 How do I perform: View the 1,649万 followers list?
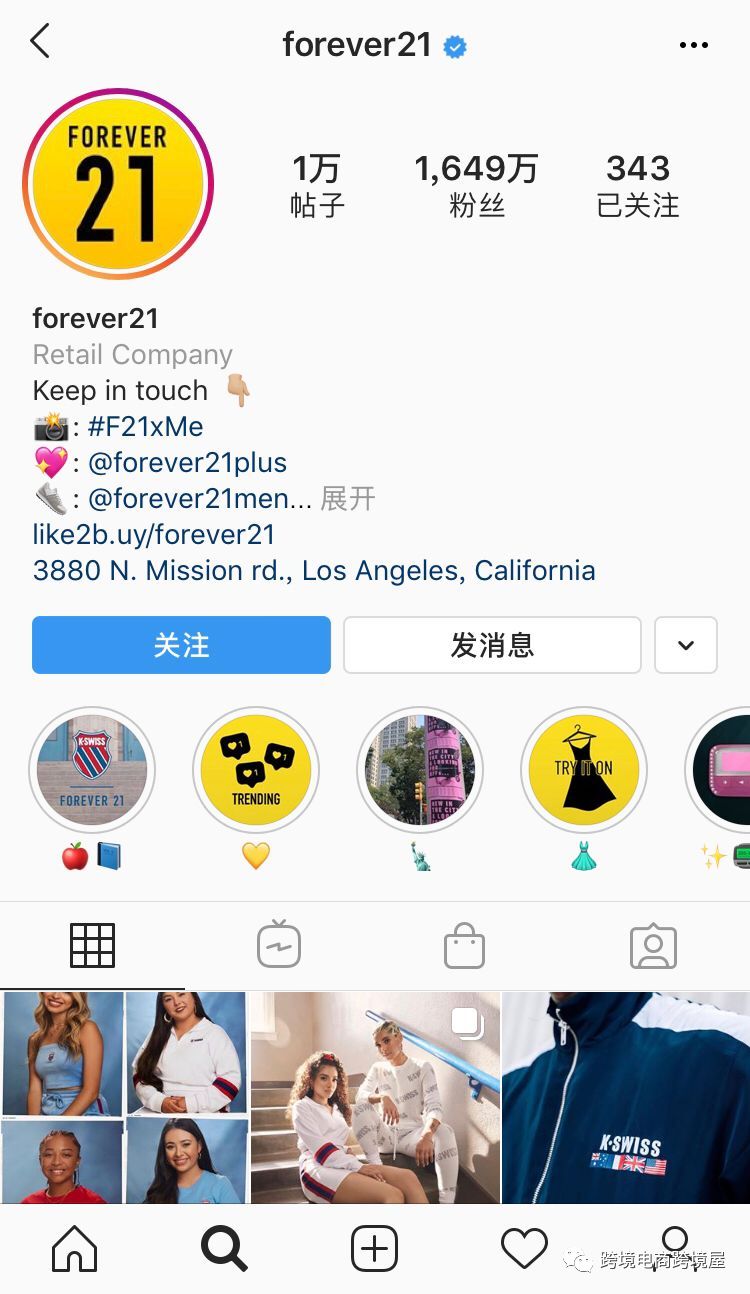coord(477,185)
